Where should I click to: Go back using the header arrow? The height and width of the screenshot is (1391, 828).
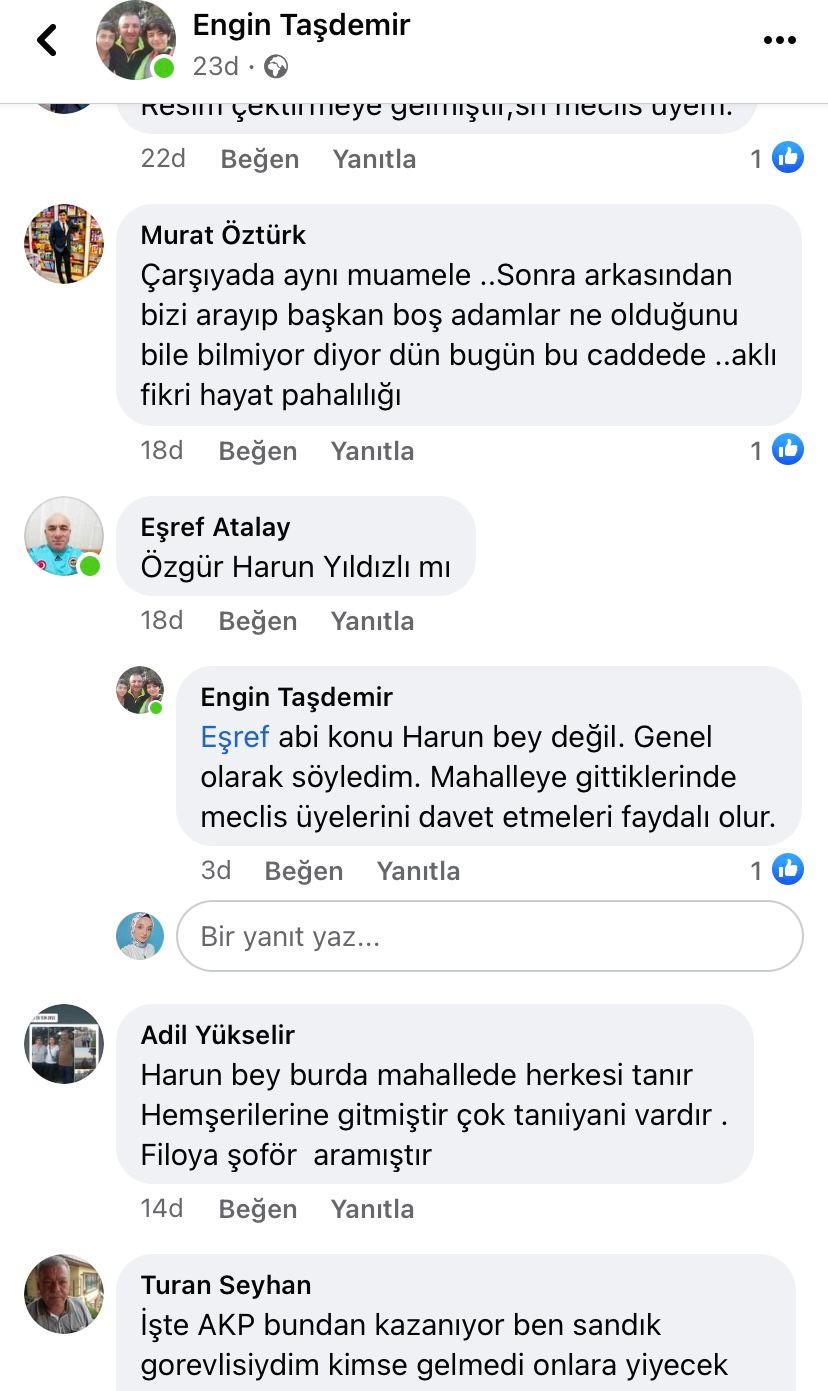click(47, 41)
